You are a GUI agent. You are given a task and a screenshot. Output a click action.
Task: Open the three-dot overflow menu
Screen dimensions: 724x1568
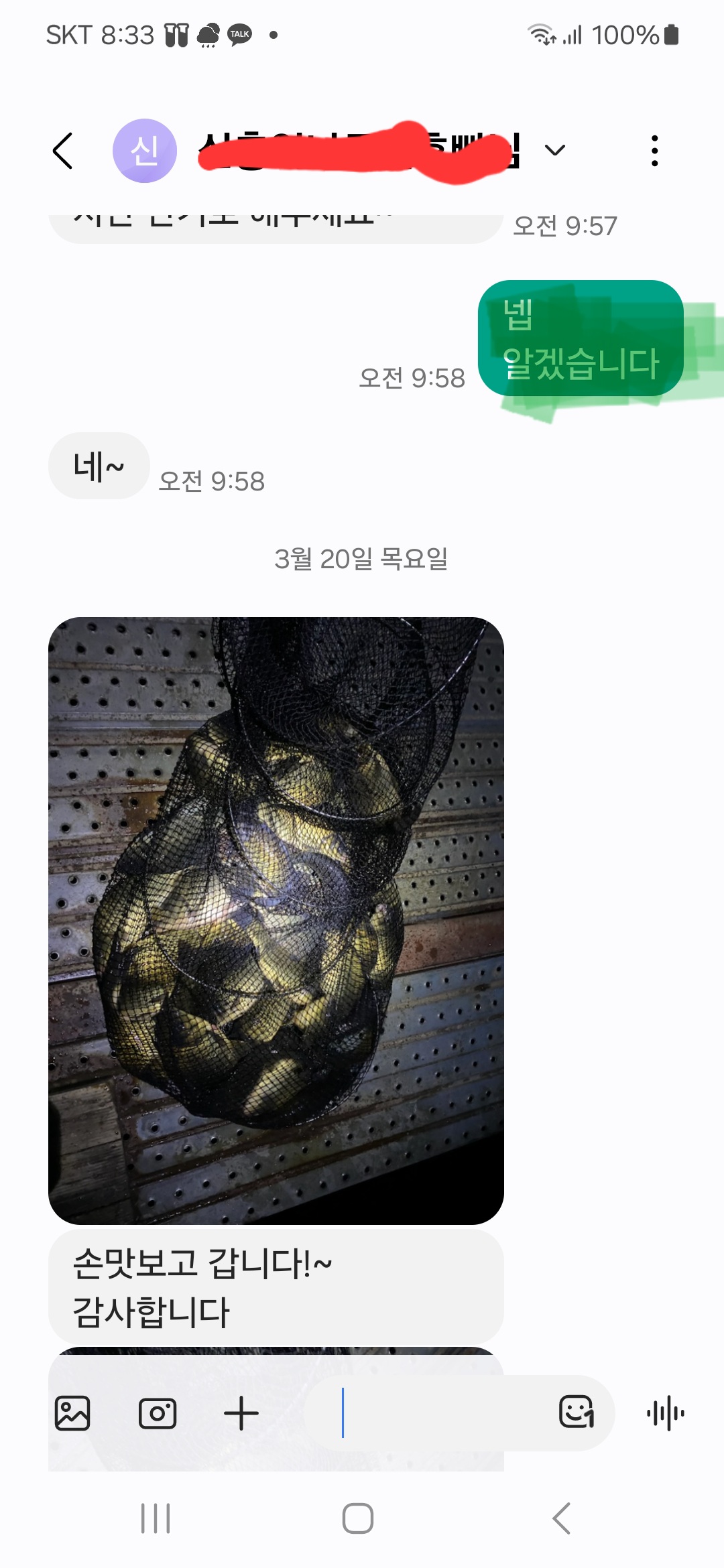click(654, 151)
